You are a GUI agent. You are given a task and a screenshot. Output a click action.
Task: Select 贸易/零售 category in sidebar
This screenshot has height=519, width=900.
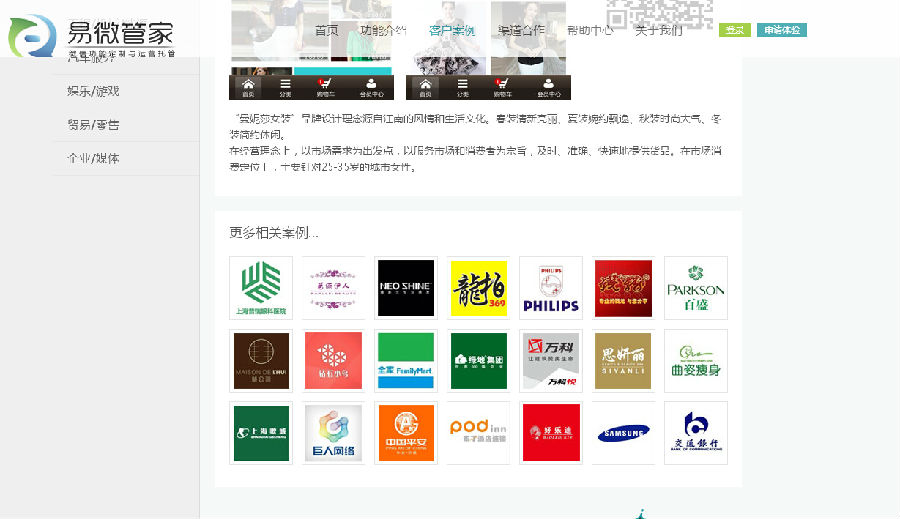93,125
